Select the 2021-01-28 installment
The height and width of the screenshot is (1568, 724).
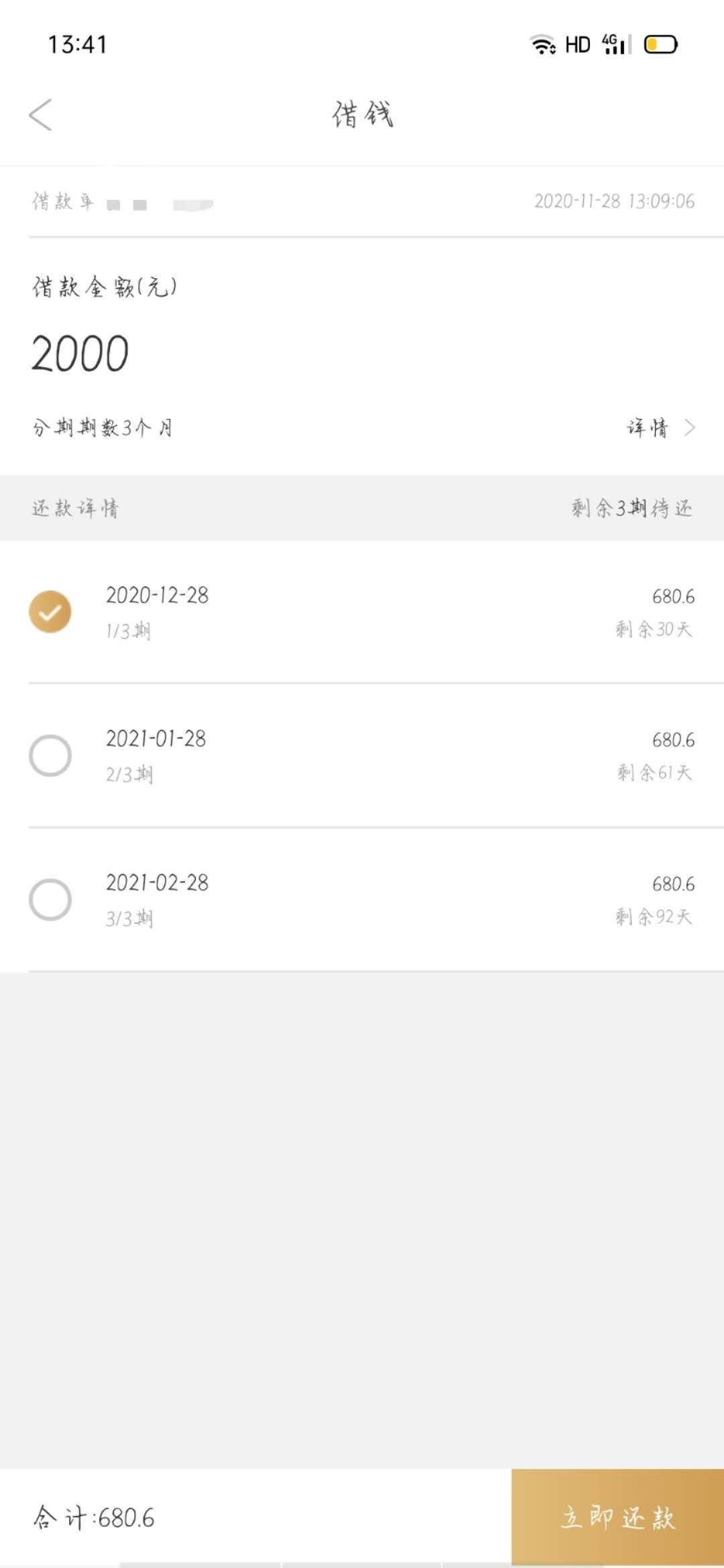coord(50,756)
